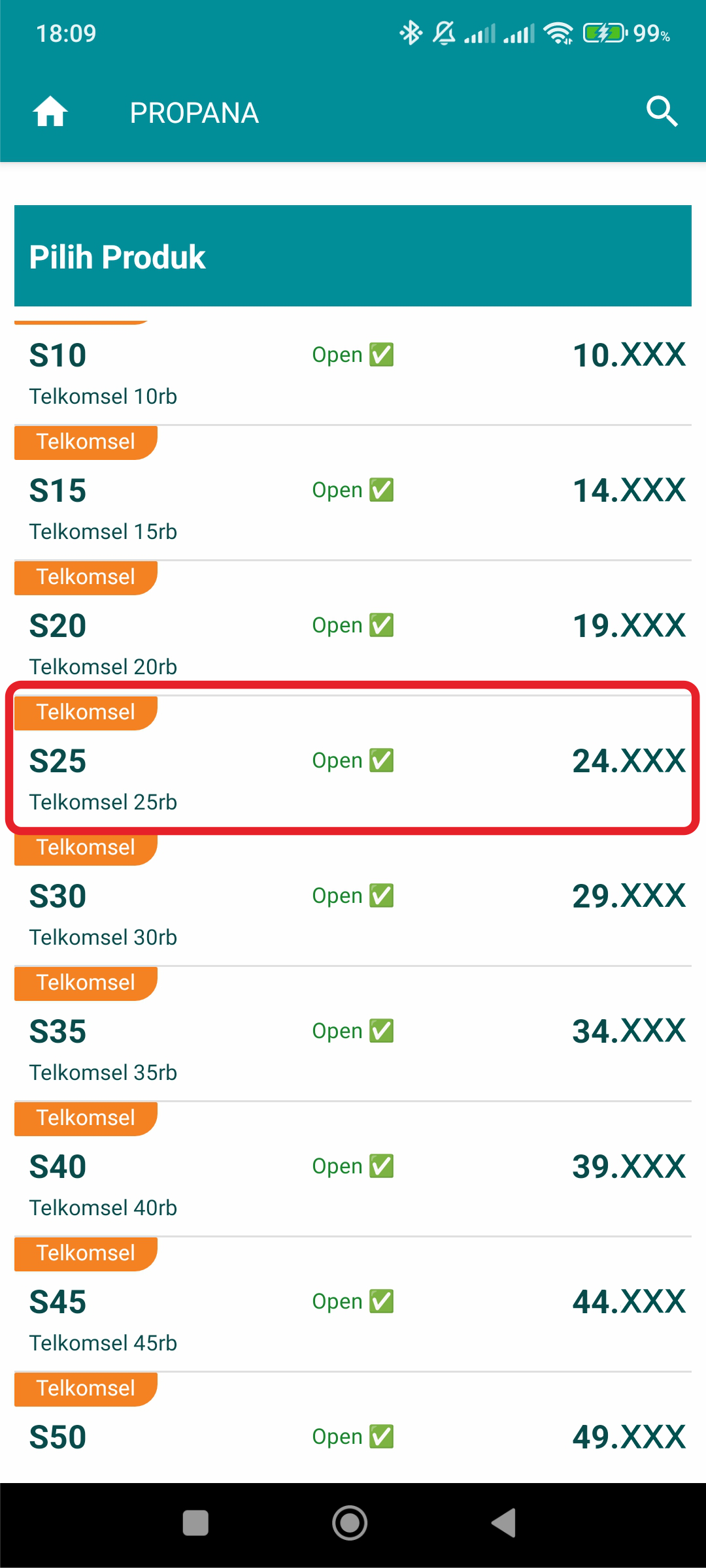
Task: Tap the home icon in the app bar
Action: pyautogui.click(x=50, y=112)
